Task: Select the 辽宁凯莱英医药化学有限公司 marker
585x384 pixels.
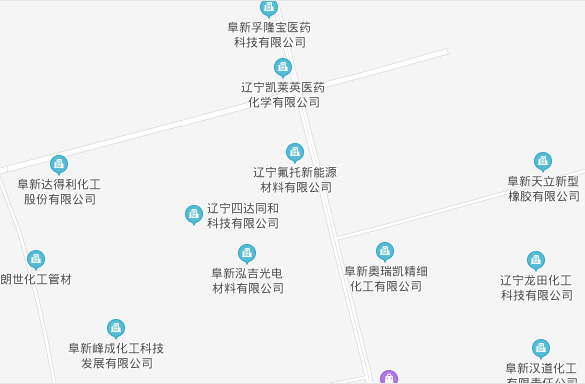Action: point(283,68)
